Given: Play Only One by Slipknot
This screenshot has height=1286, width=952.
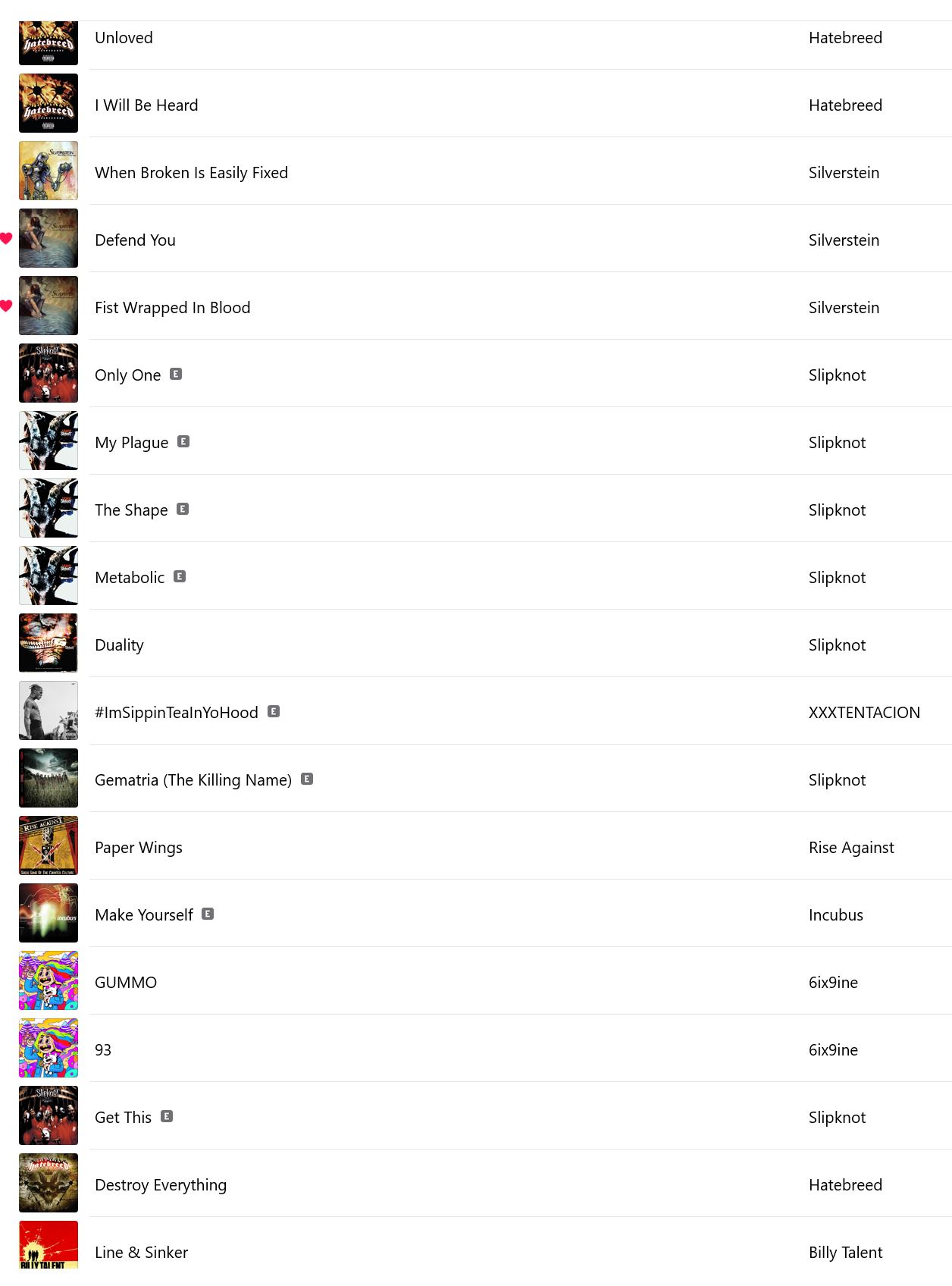Looking at the screenshot, I should (127, 375).
